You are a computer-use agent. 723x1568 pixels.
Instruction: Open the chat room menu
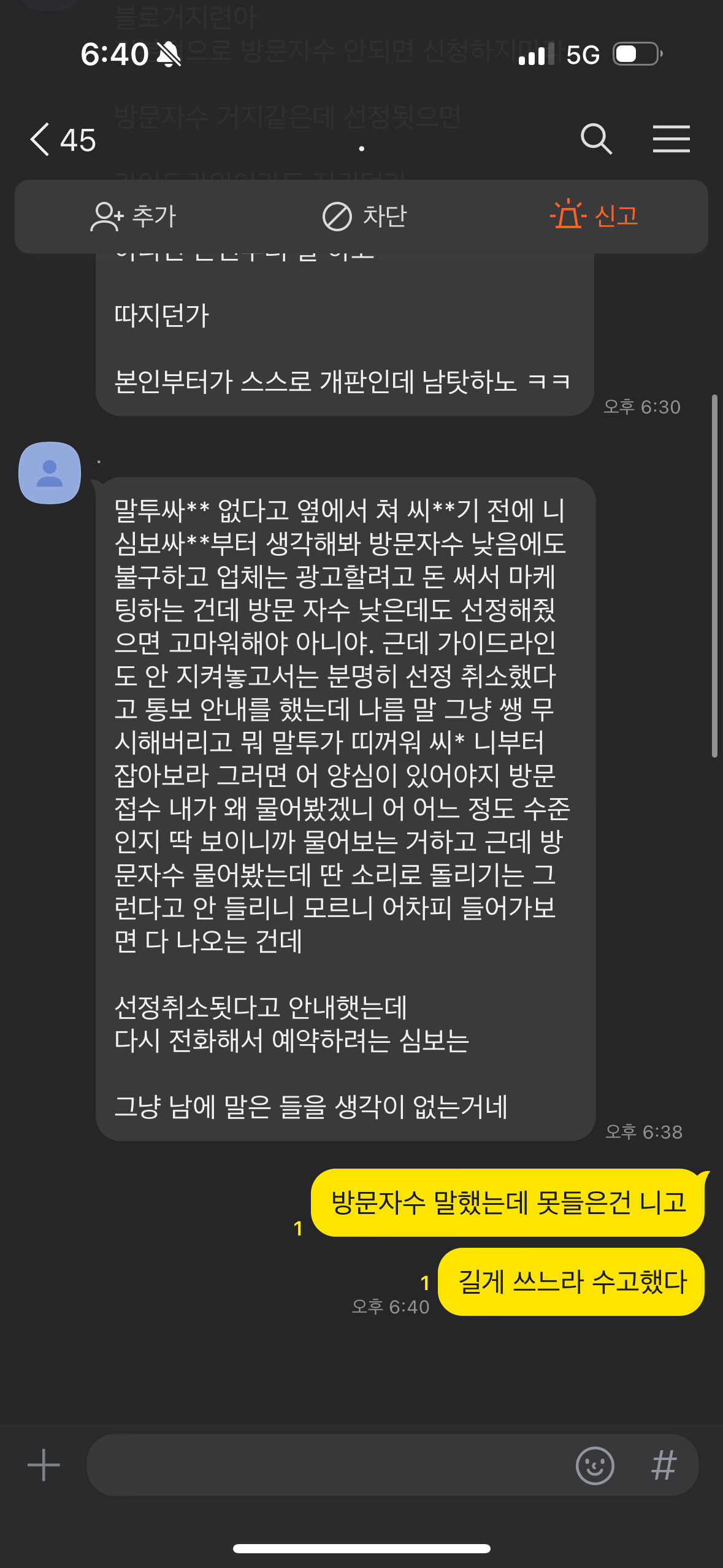[671, 139]
